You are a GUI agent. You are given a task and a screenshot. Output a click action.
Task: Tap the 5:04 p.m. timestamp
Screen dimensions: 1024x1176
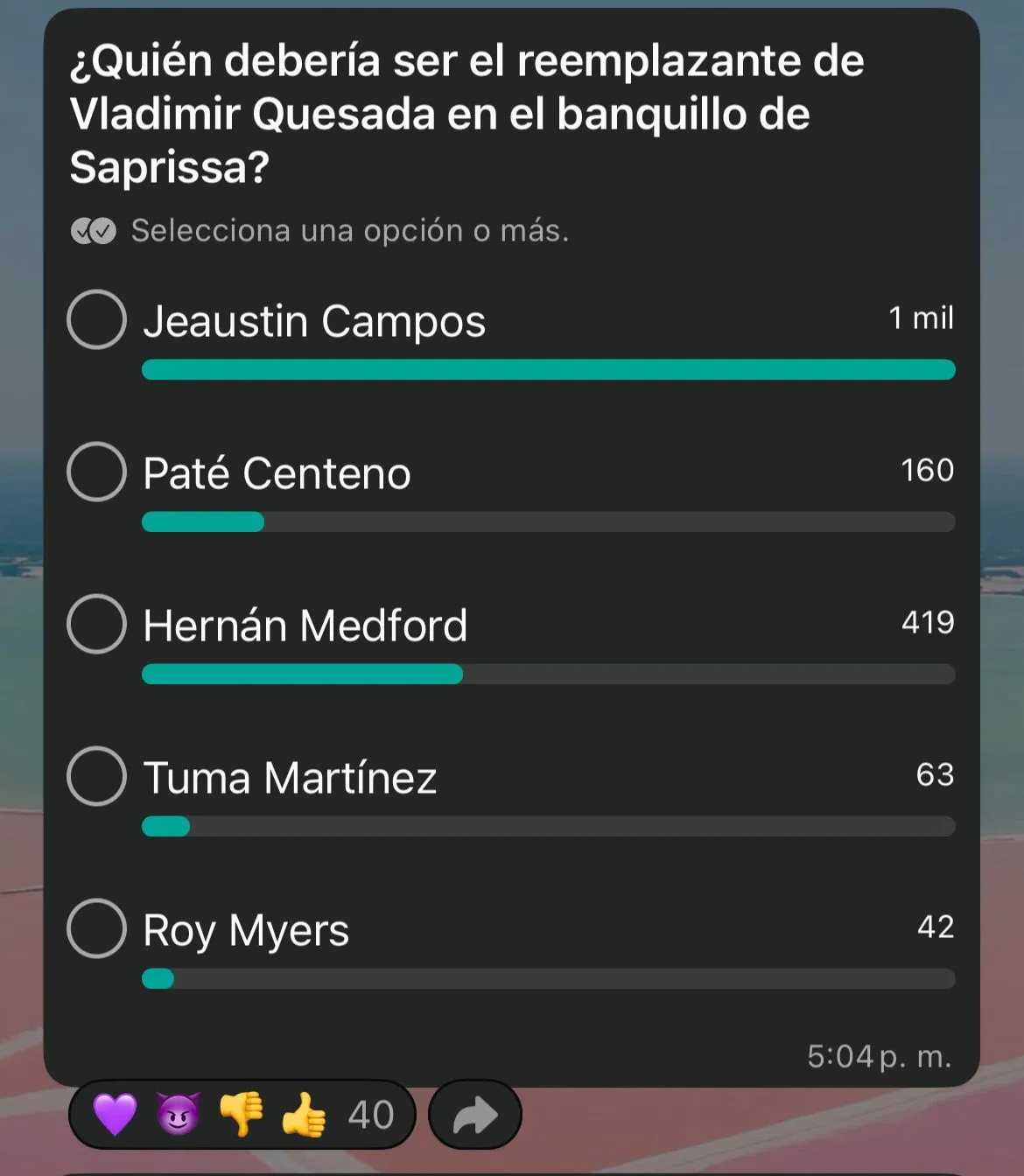pyautogui.click(x=878, y=1055)
